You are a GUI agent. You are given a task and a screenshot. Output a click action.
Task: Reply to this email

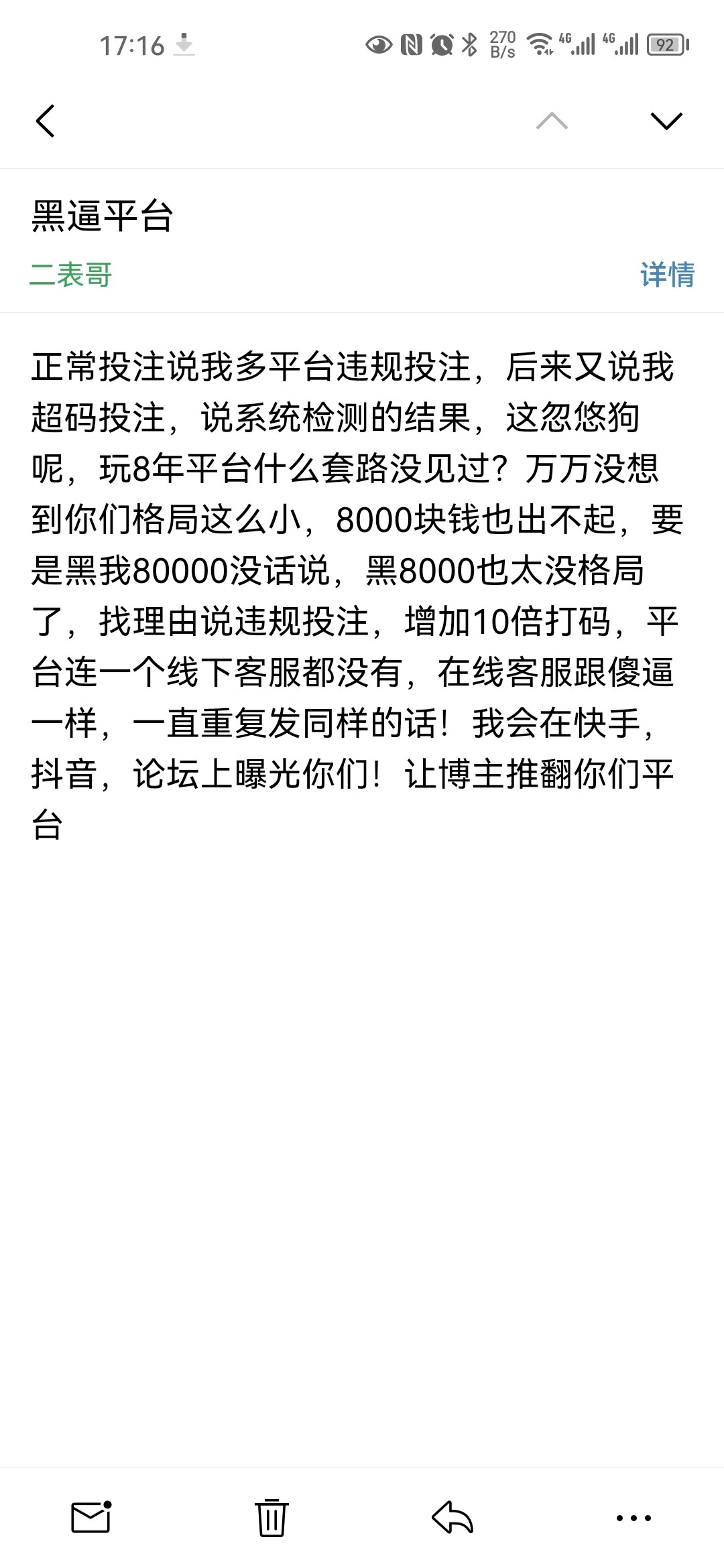click(452, 1517)
